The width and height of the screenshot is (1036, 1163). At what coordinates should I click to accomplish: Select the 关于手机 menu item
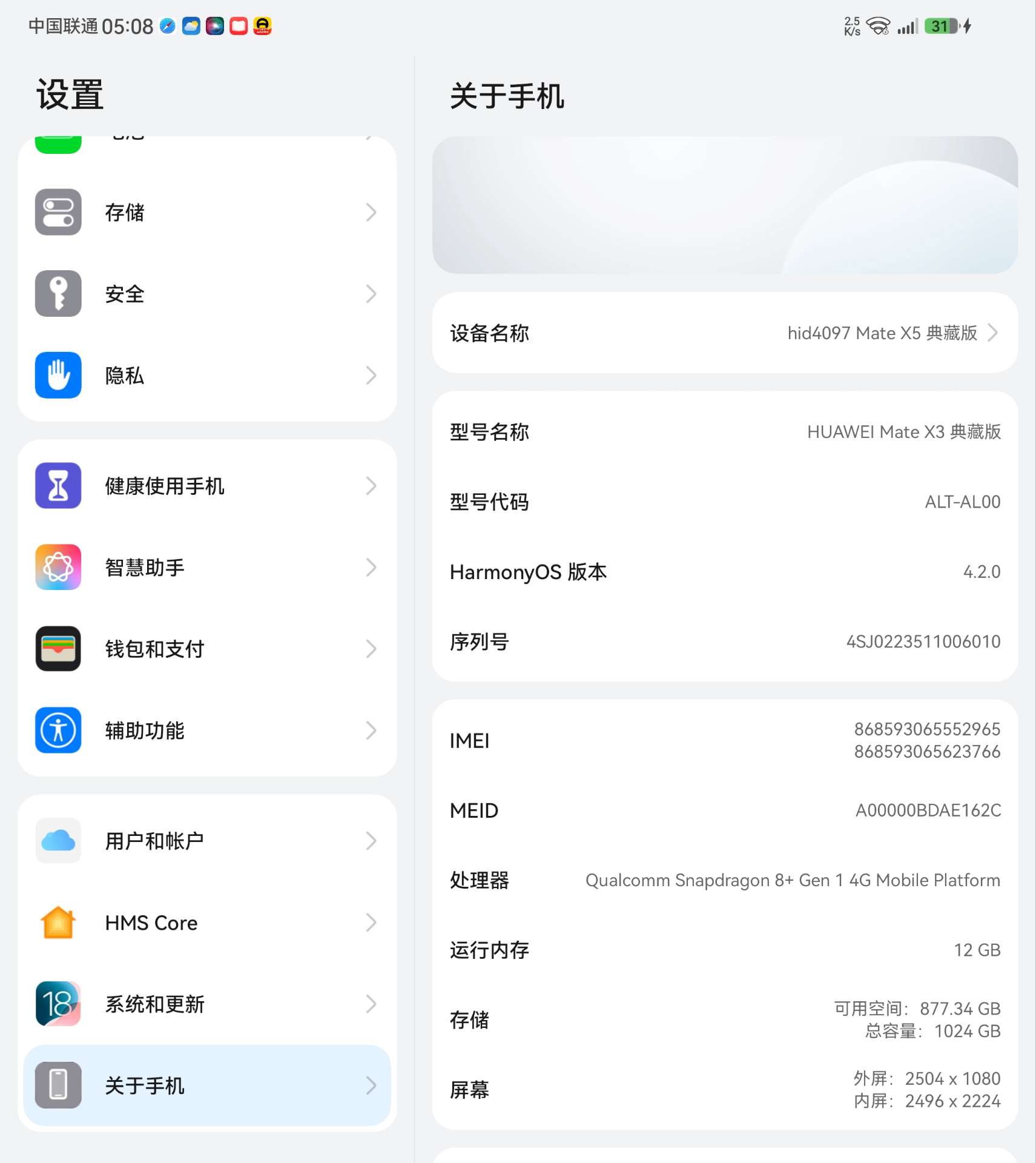pyautogui.click(x=145, y=1085)
